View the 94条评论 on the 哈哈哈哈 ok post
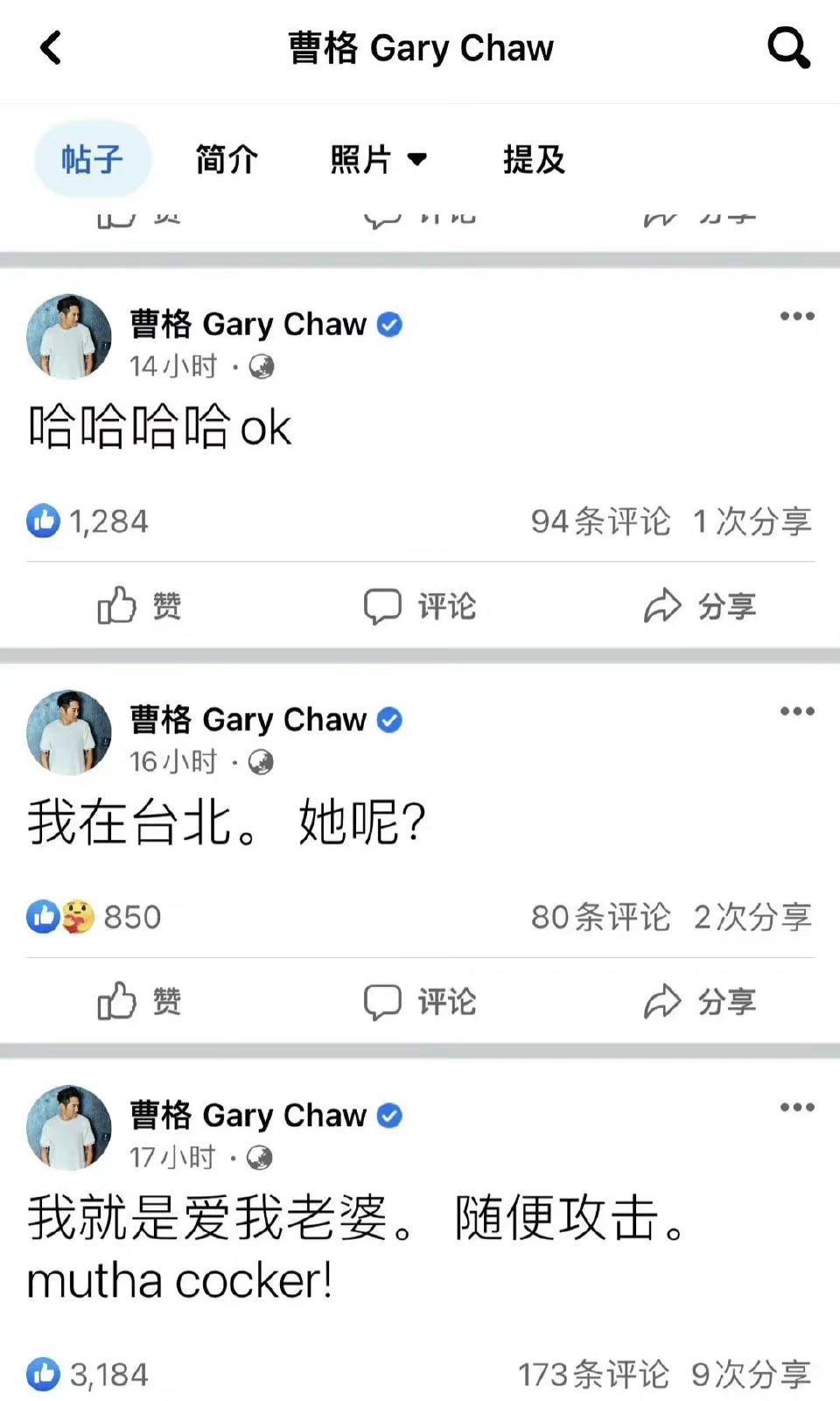 [600, 522]
